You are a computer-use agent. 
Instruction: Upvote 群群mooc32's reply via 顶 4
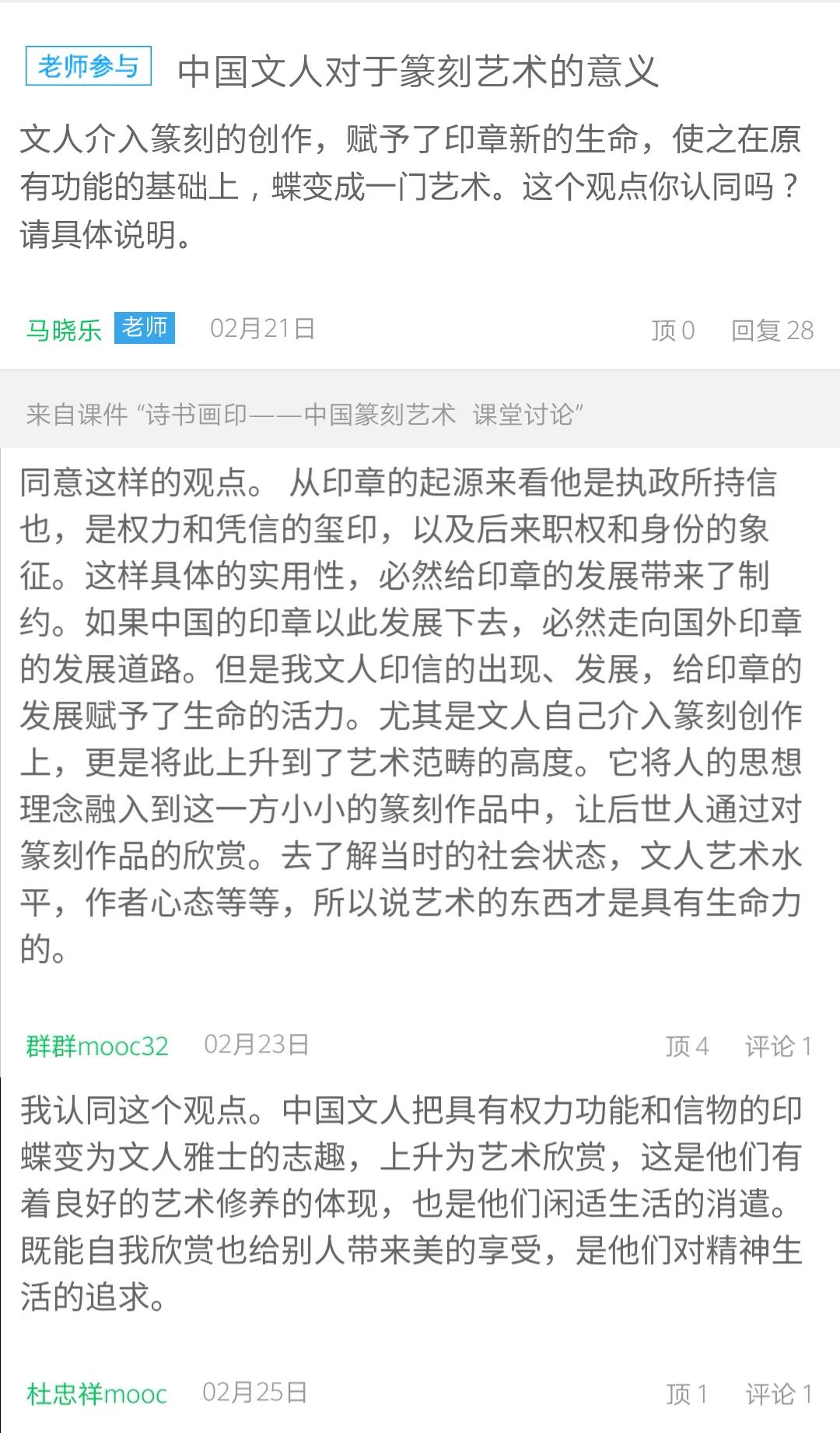687,1046
